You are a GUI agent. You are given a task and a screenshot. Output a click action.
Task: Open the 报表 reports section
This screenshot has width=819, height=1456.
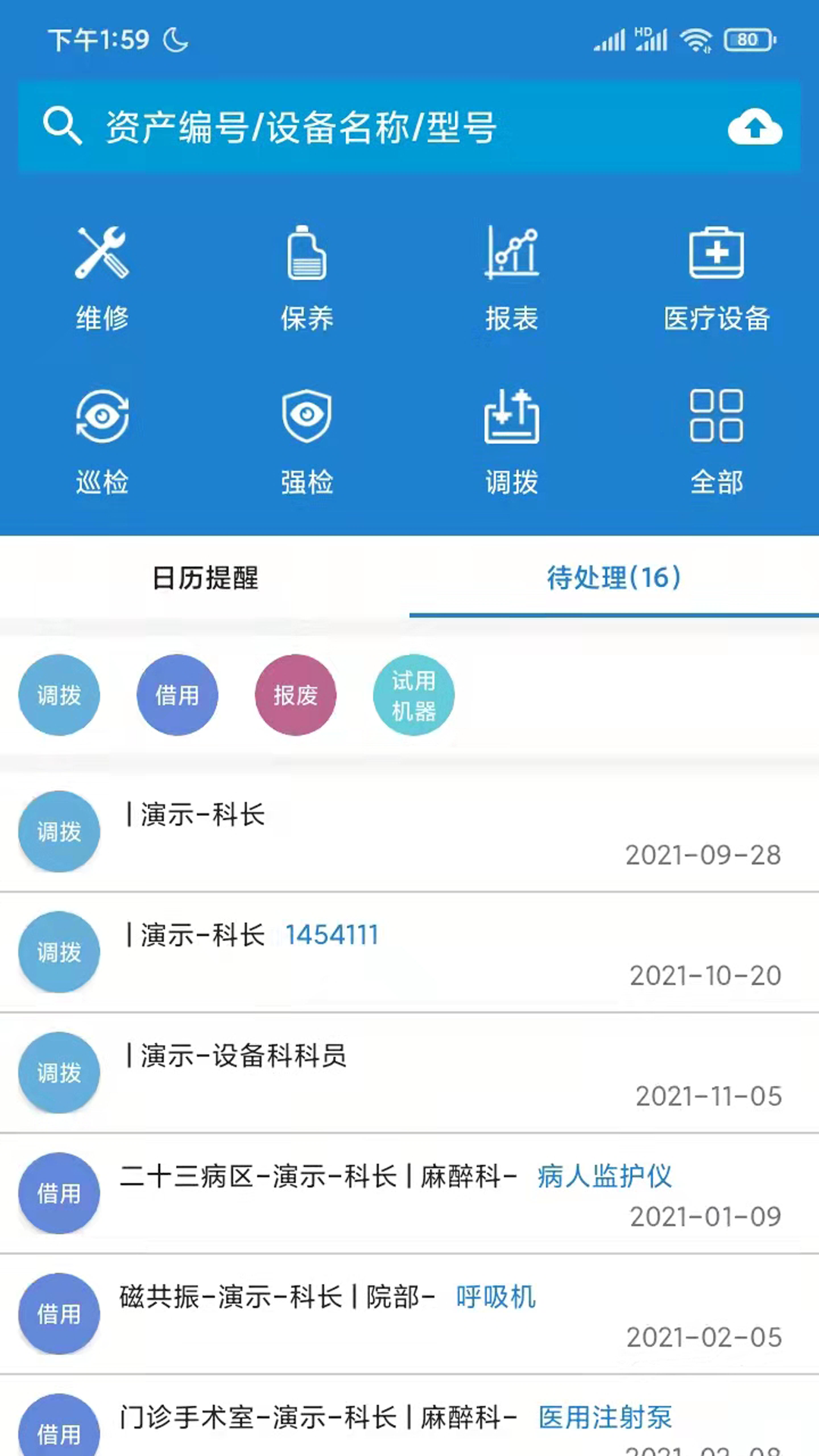(512, 278)
